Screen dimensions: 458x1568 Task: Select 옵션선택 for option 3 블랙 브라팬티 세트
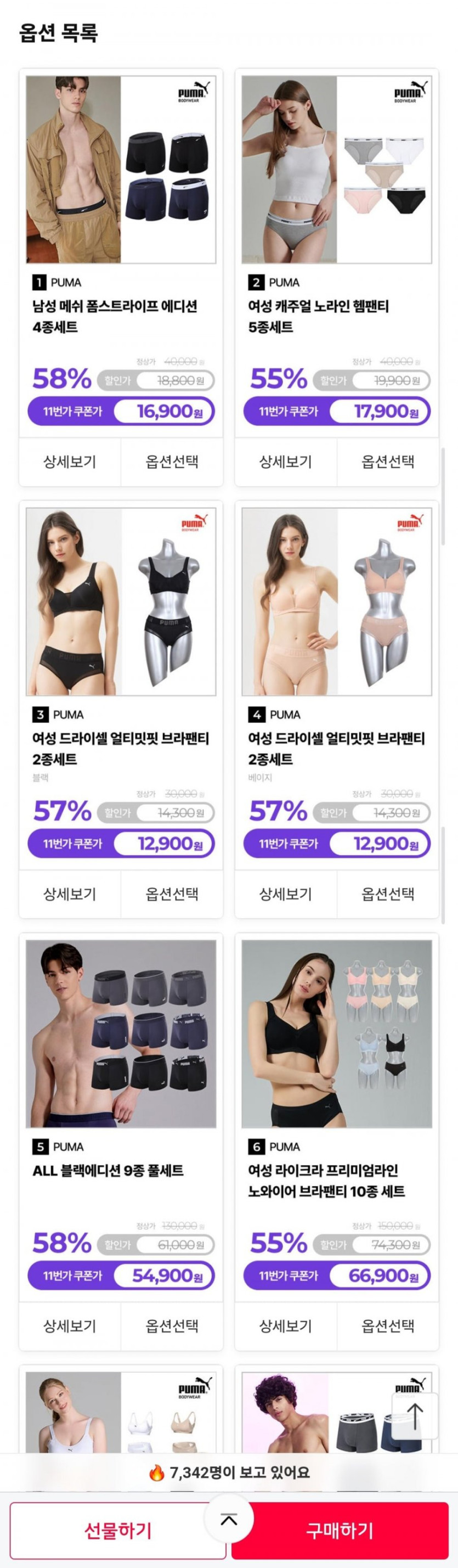click(172, 893)
